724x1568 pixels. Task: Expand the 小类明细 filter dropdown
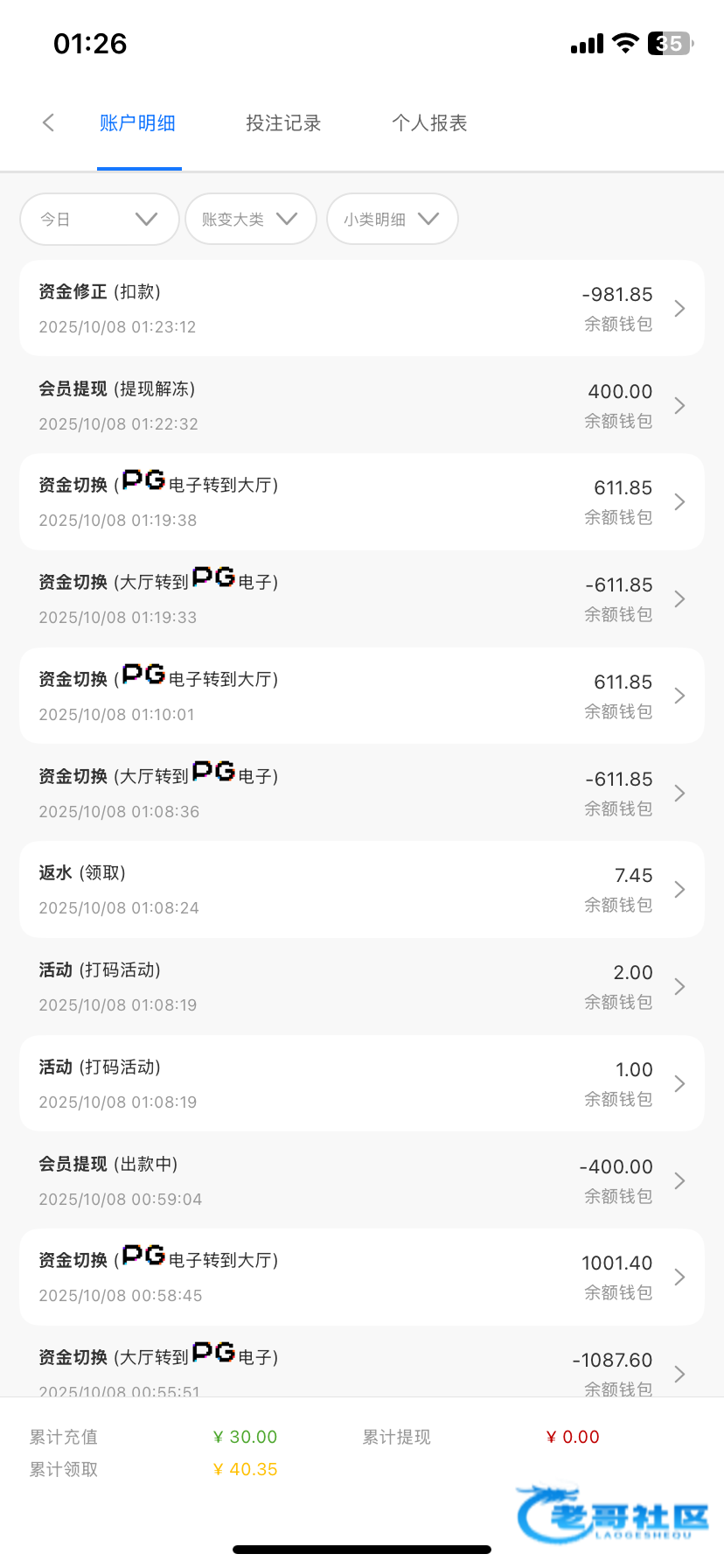(x=392, y=219)
